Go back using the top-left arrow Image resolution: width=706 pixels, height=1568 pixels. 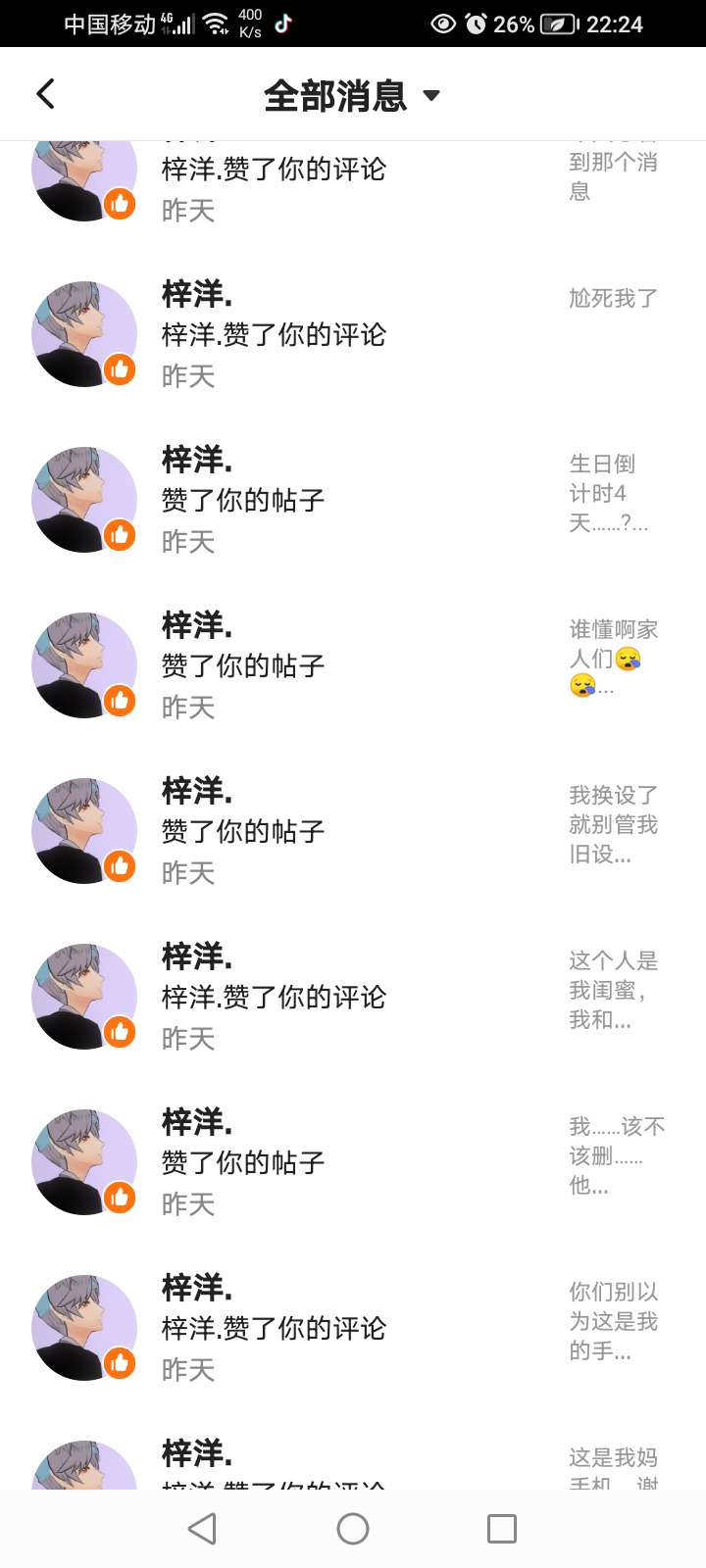pos(45,94)
